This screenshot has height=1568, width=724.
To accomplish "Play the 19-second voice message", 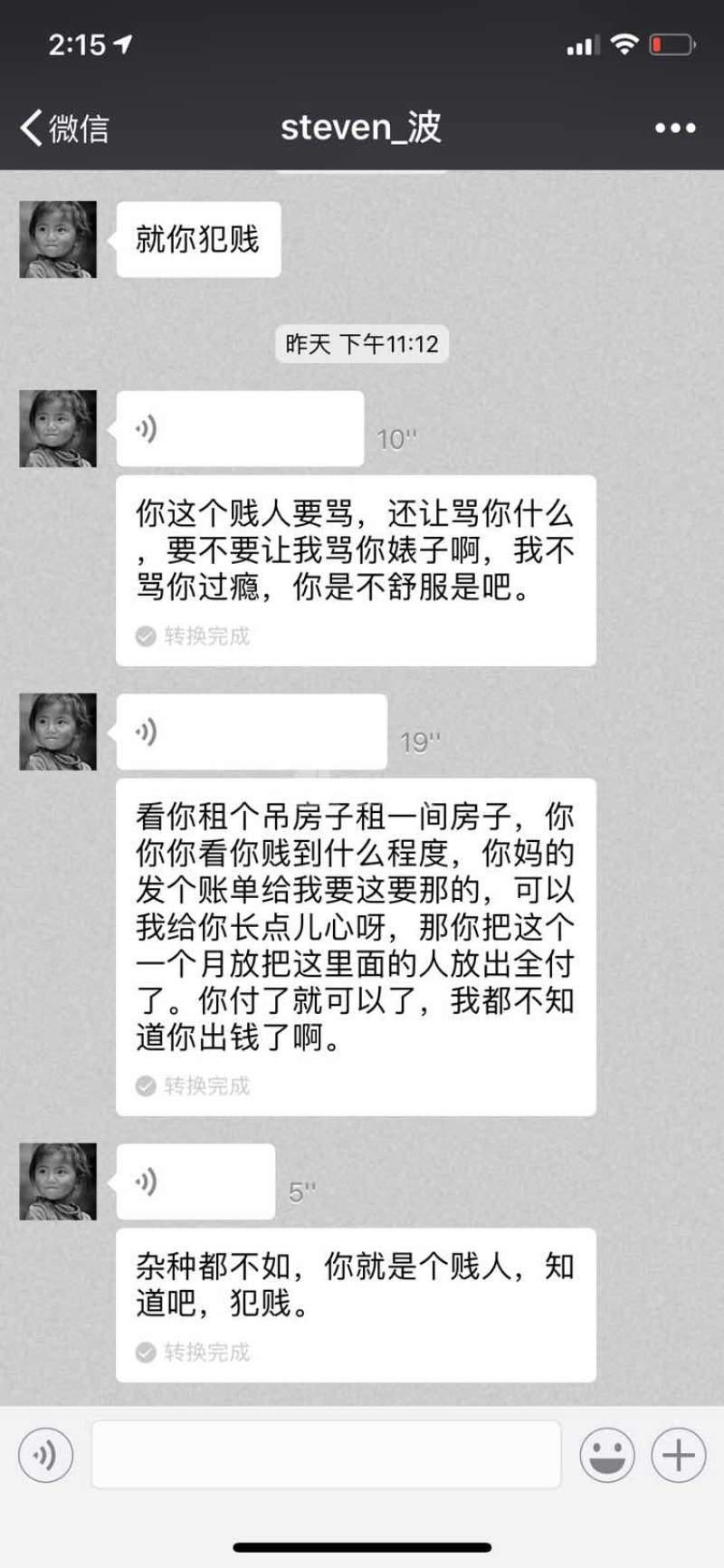I will click(252, 731).
